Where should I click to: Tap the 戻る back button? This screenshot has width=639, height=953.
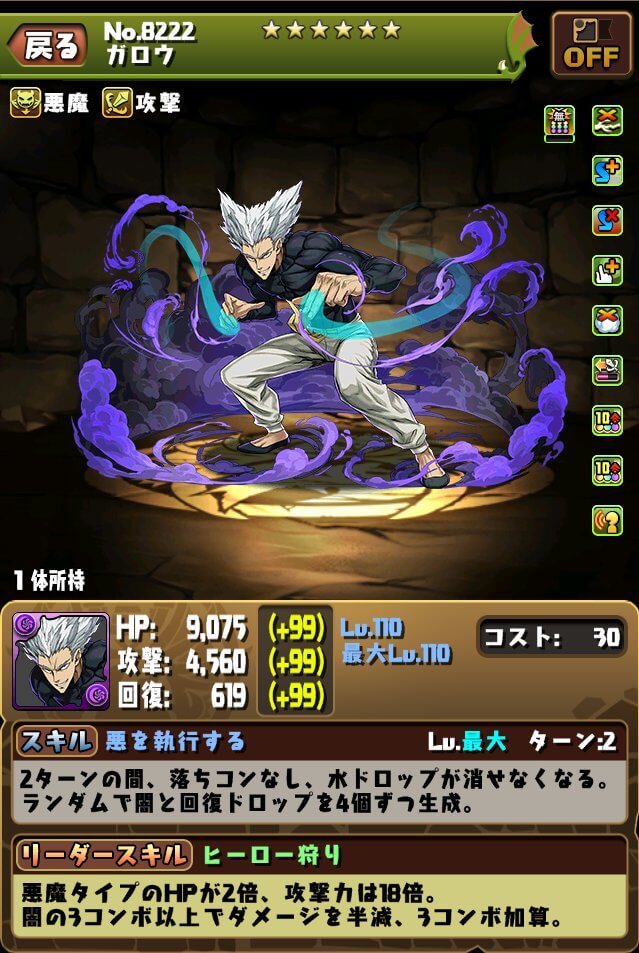point(48,46)
